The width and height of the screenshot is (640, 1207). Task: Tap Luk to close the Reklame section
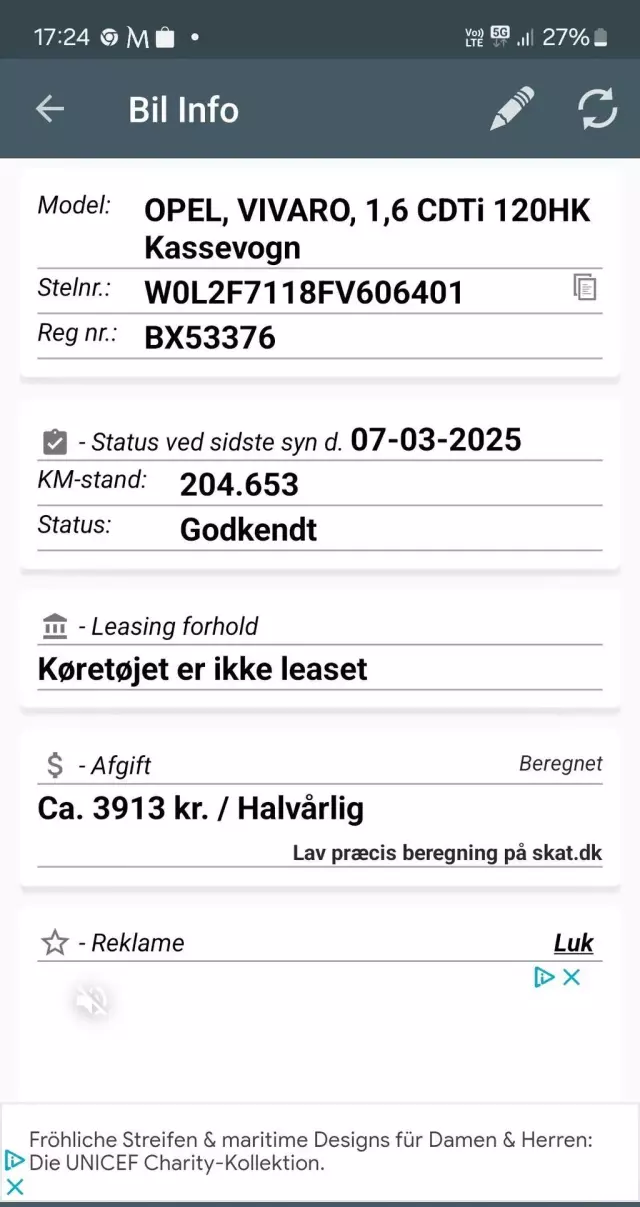click(x=573, y=943)
